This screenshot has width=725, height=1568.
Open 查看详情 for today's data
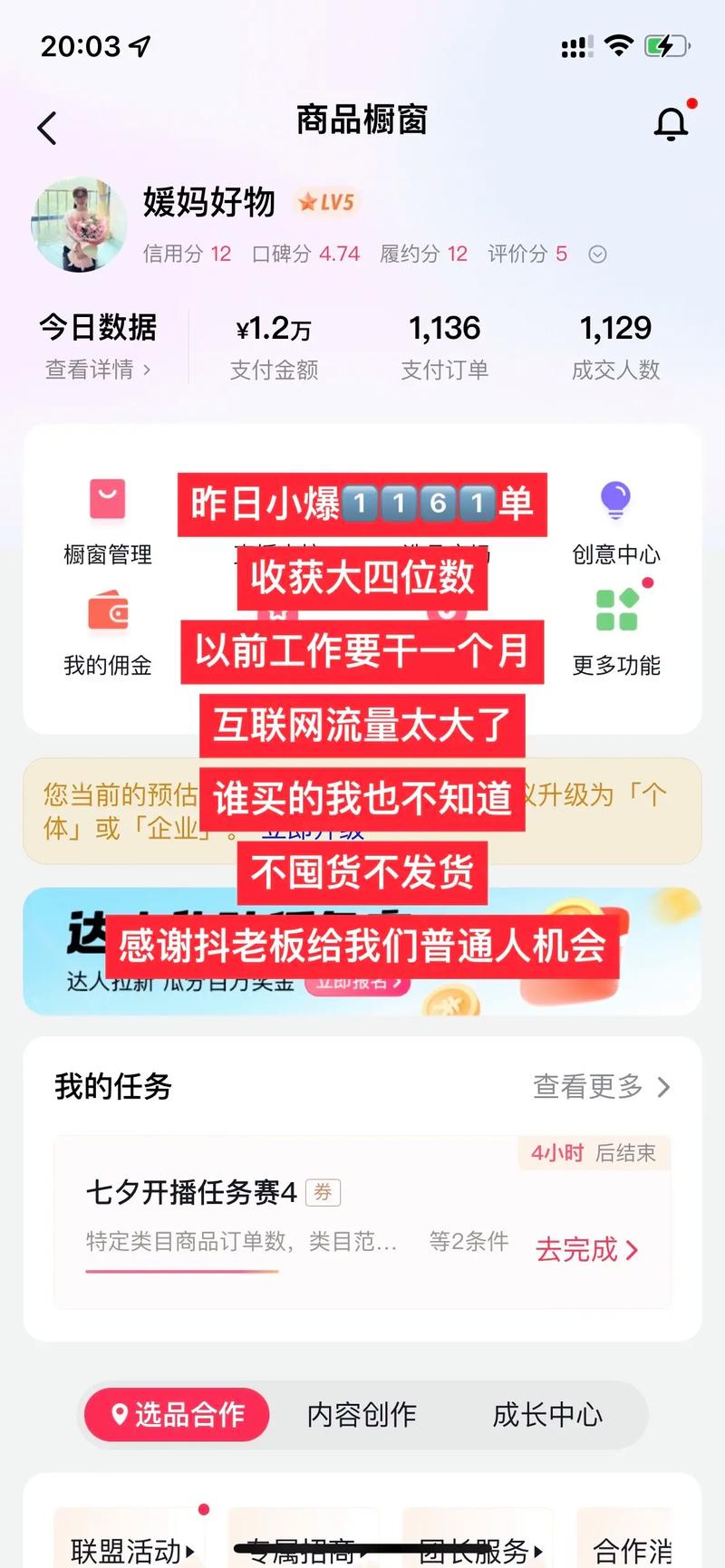(98, 370)
